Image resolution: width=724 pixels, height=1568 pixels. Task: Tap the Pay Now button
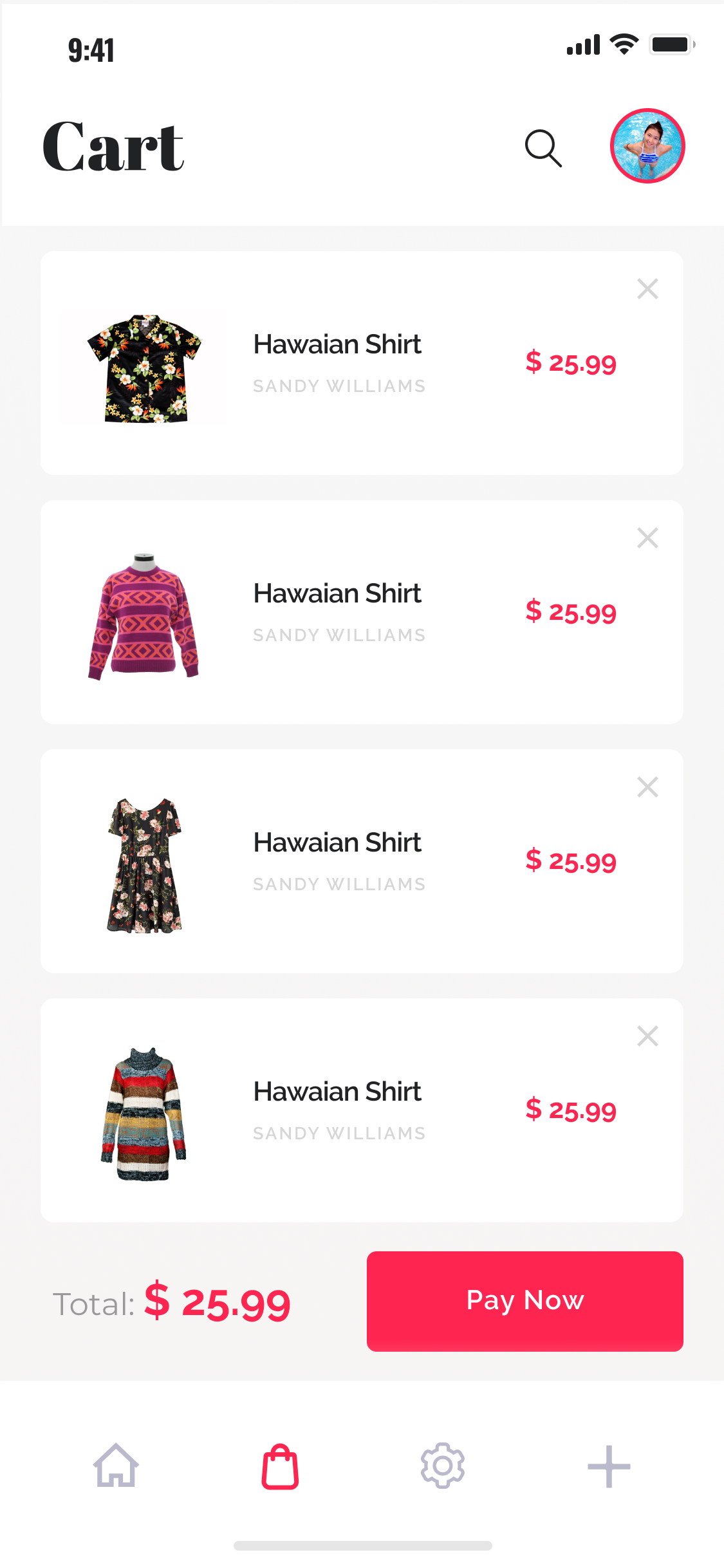point(524,1301)
